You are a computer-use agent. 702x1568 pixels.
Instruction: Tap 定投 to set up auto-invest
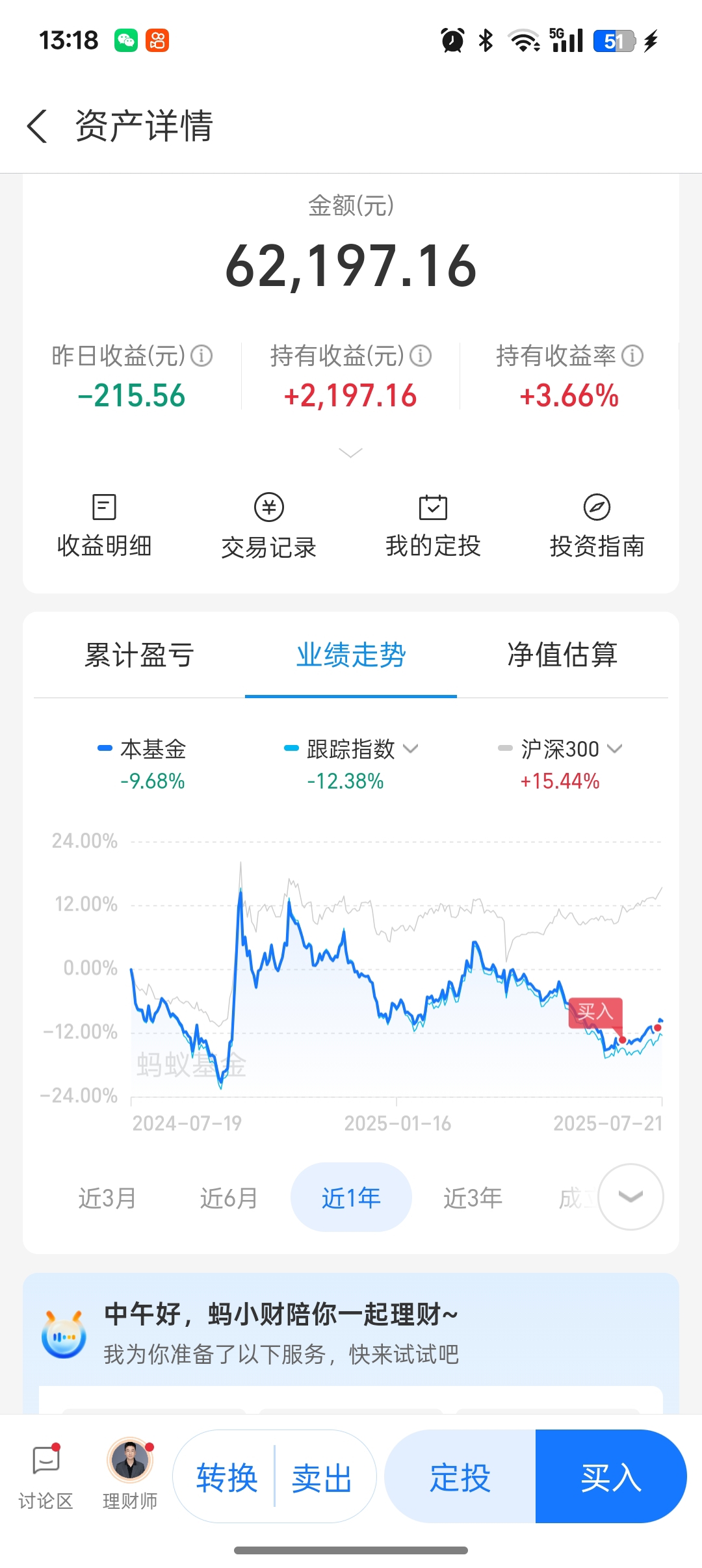[460, 1477]
